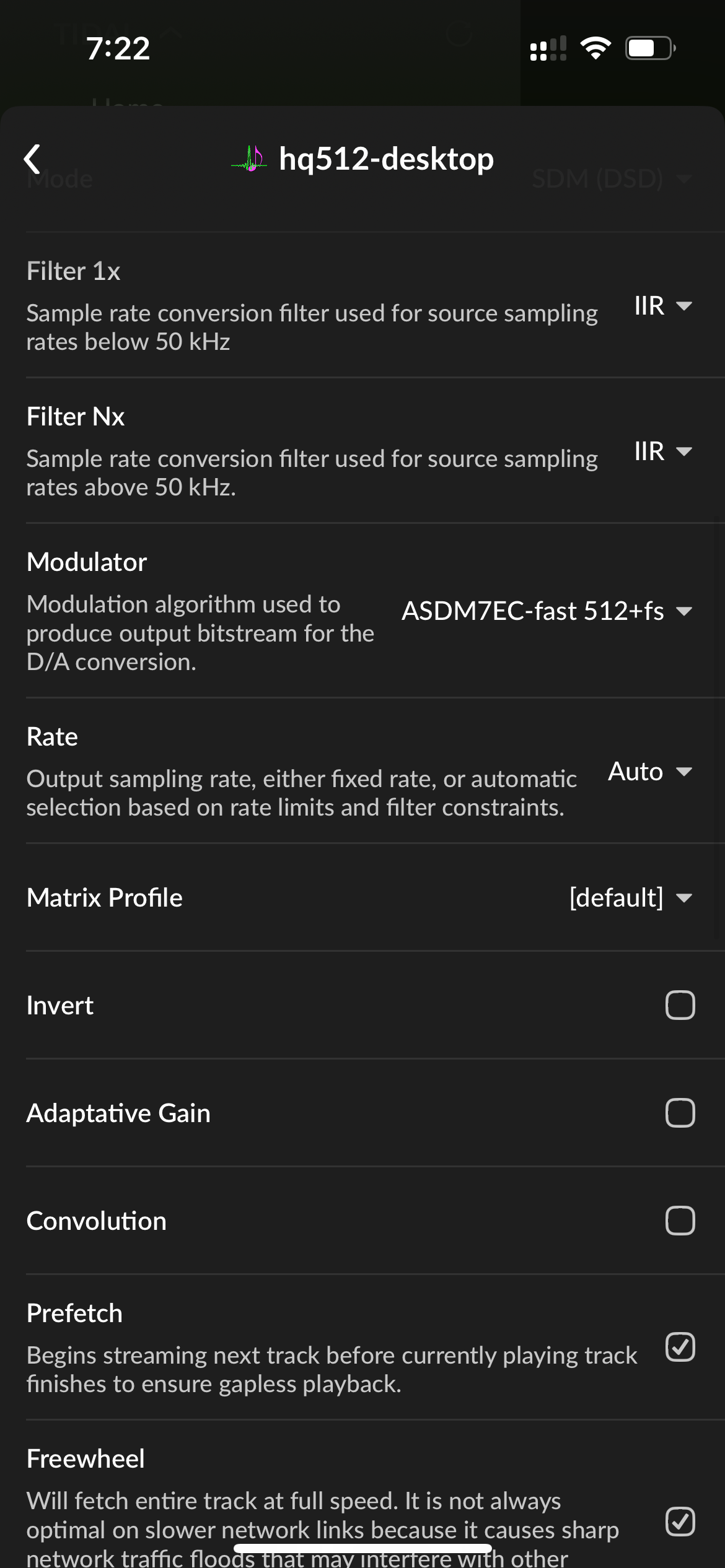Screen dimensions: 725x1568
Task: Turn on the Convolution checkbox
Action: tap(680, 1221)
